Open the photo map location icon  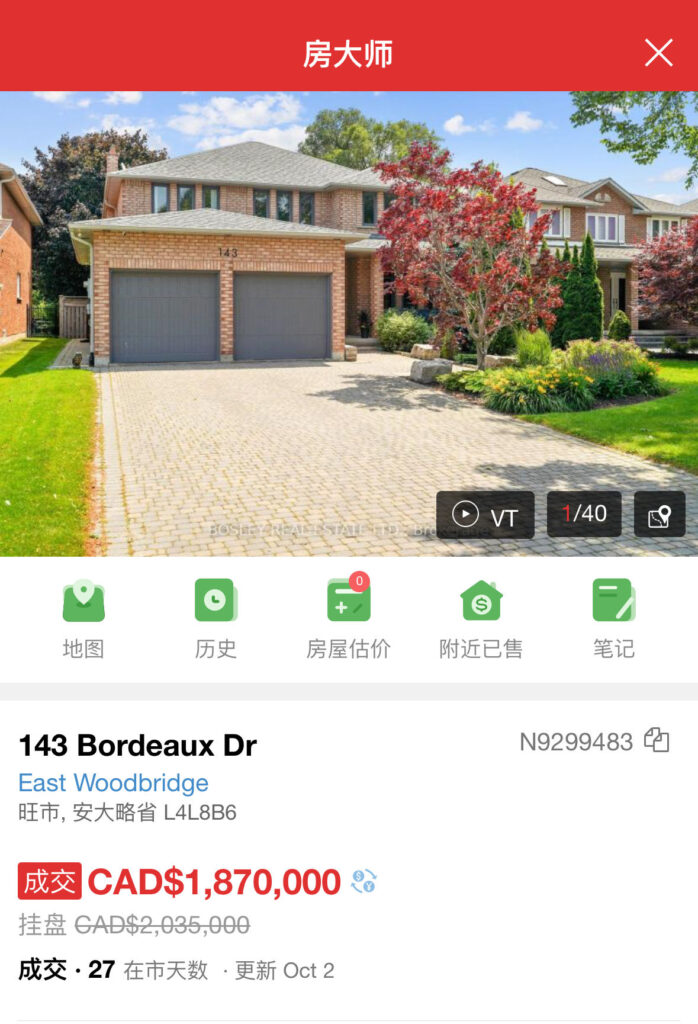[660, 515]
